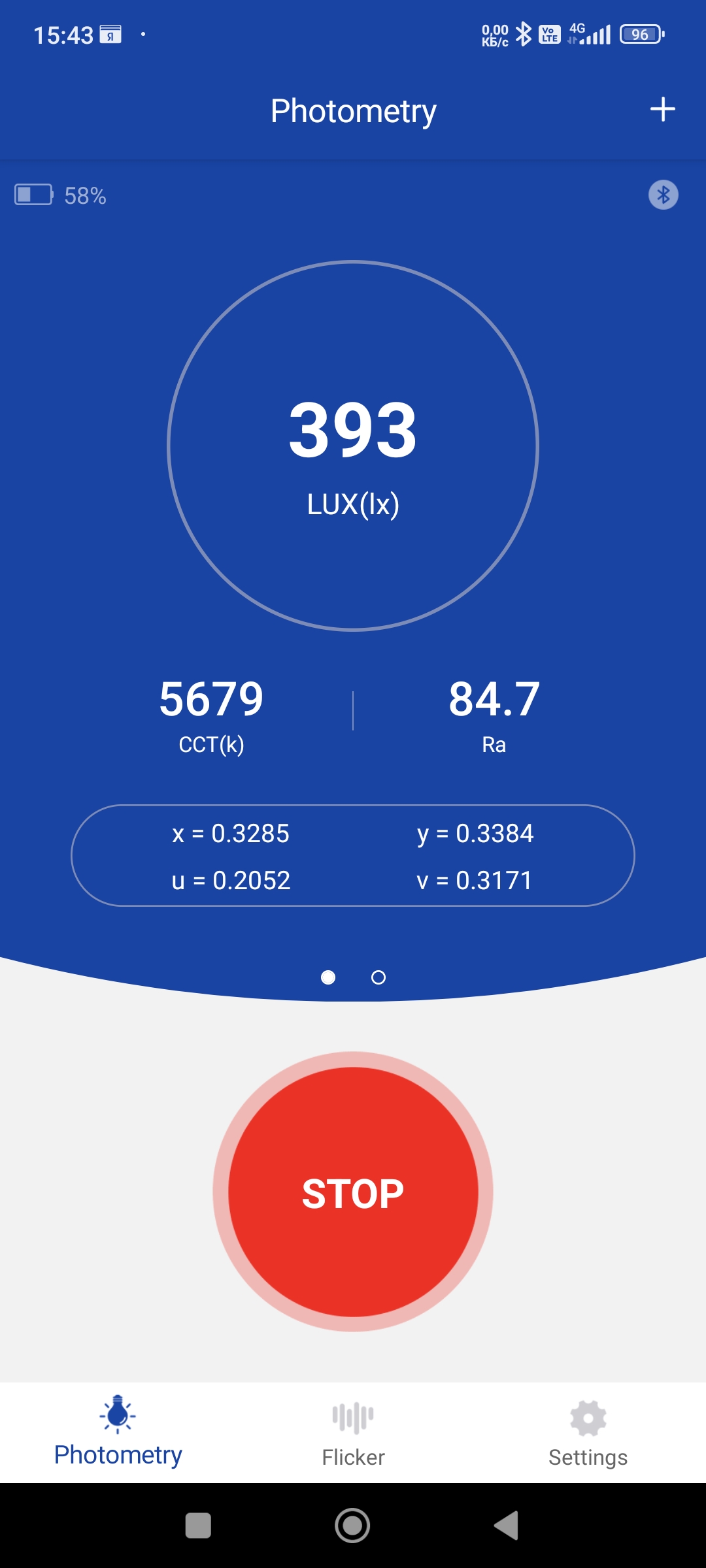Go to the second page indicator dot

[x=378, y=977]
